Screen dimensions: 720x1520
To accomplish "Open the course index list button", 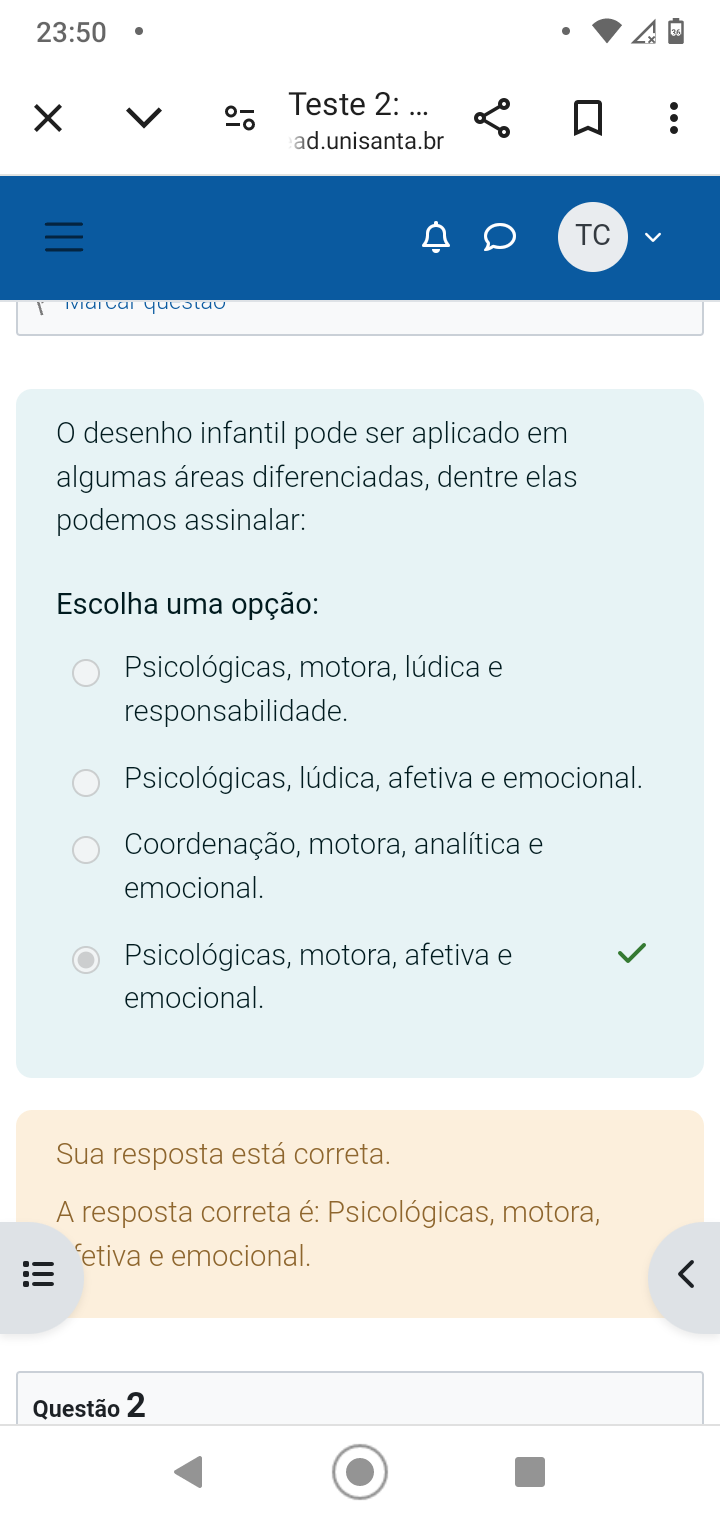I will point(38,1274).
